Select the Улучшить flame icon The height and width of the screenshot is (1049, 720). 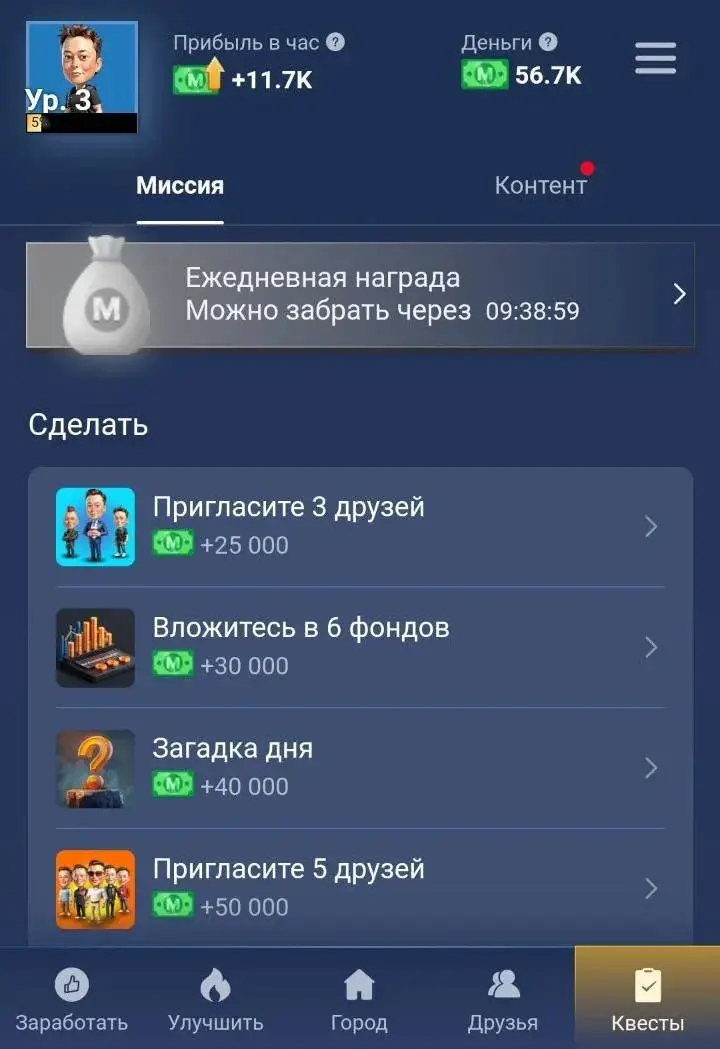click(x=215, y=985)
